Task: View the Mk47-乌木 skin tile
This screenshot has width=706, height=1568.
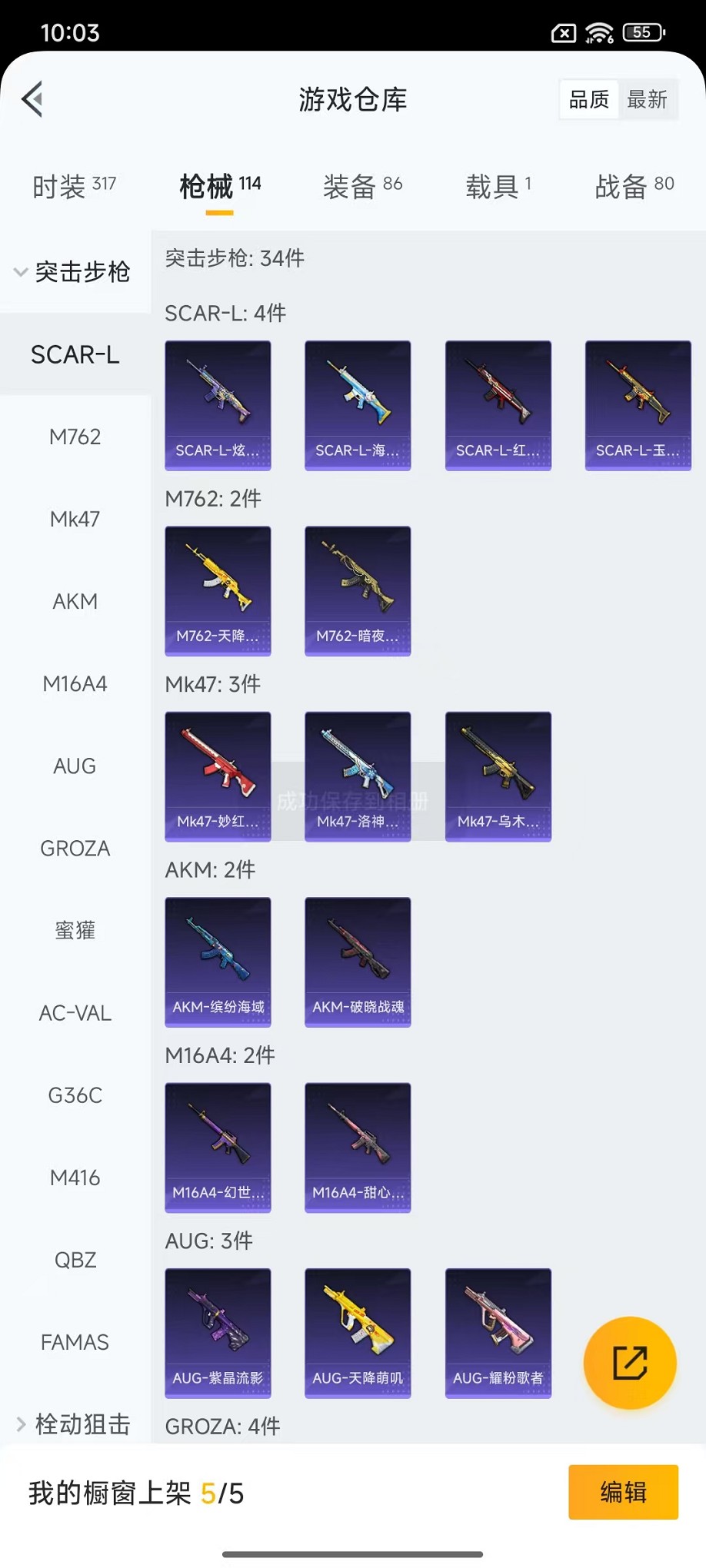Action: [498, 776]
